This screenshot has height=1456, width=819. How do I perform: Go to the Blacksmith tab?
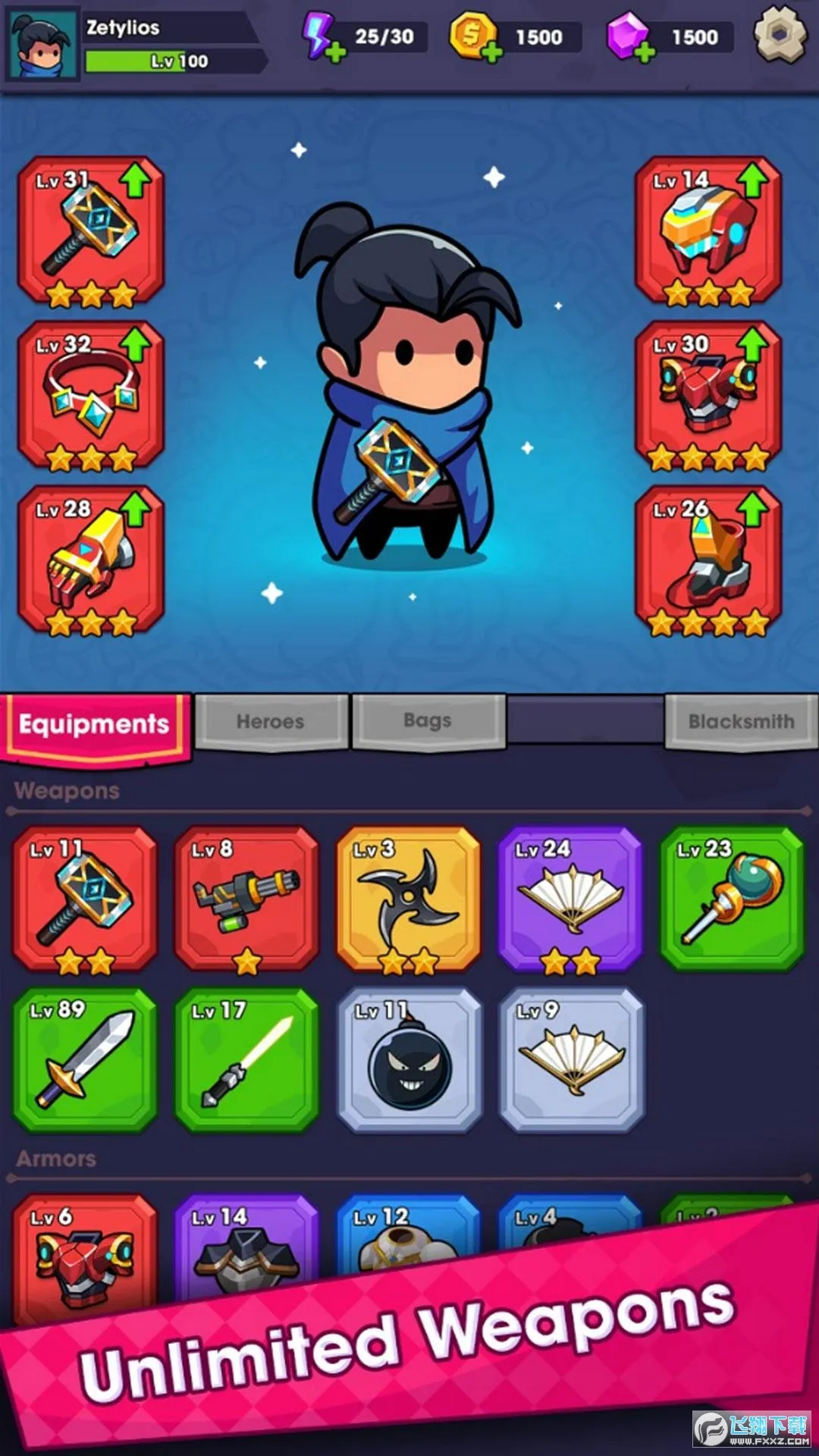[741, 721]
